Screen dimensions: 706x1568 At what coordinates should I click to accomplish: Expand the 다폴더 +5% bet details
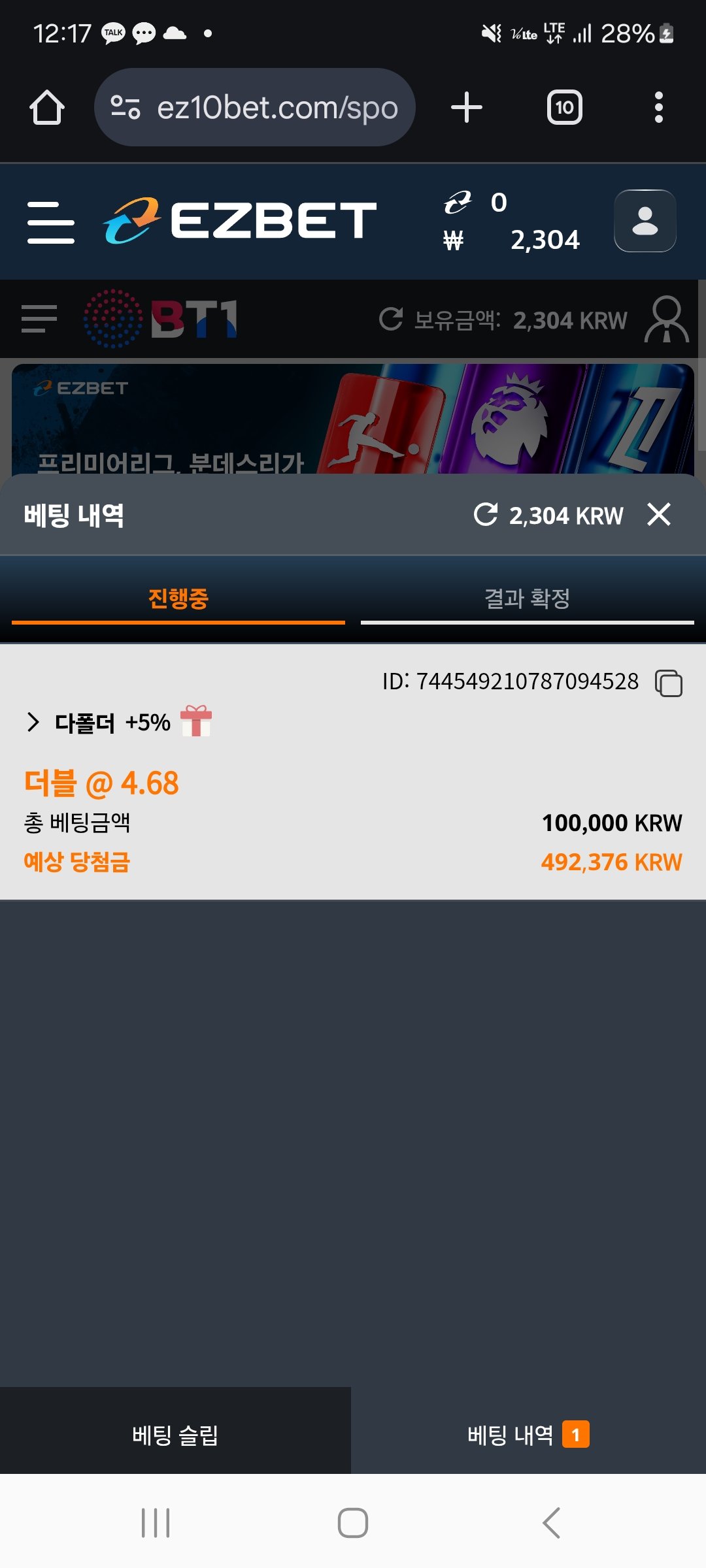tap(33, 723)
